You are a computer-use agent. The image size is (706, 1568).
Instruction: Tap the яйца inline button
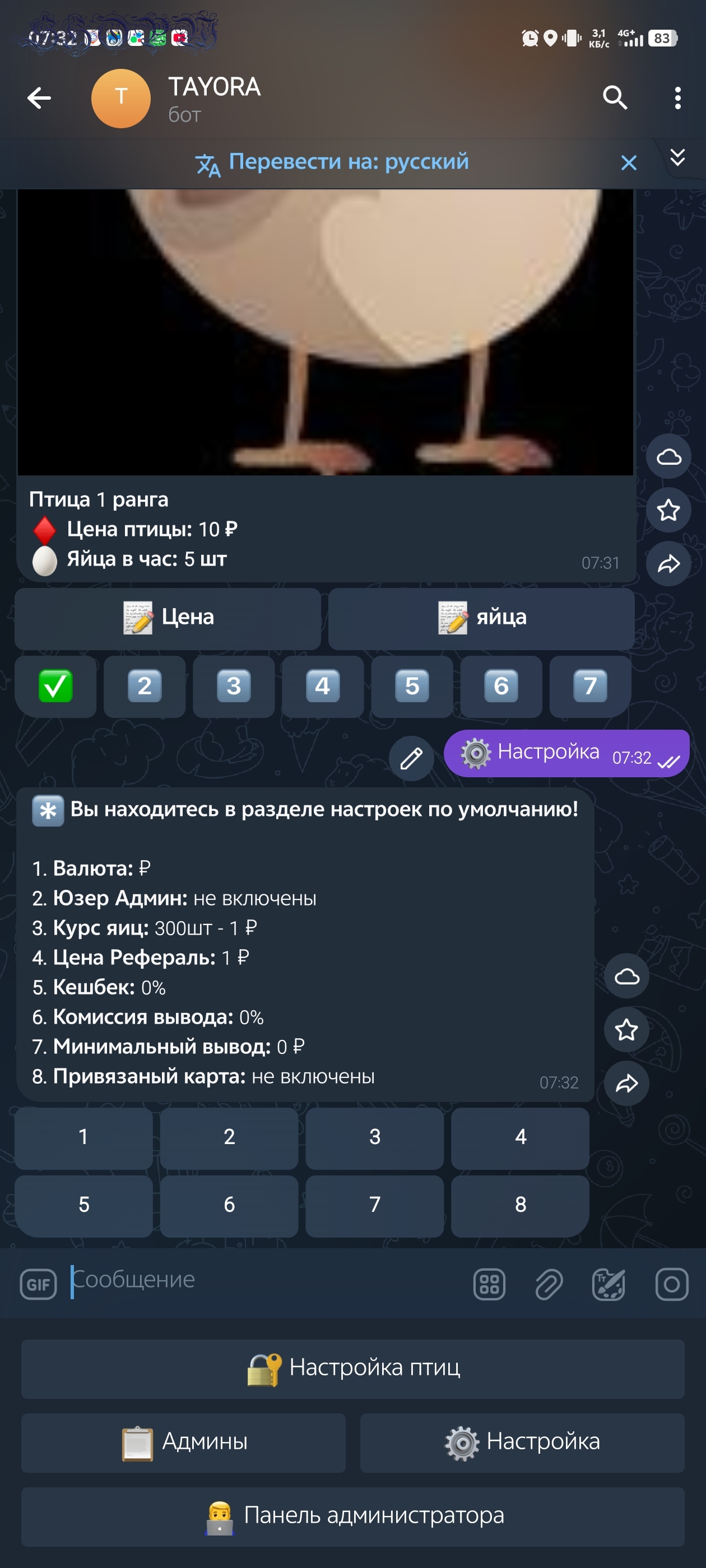481,618
